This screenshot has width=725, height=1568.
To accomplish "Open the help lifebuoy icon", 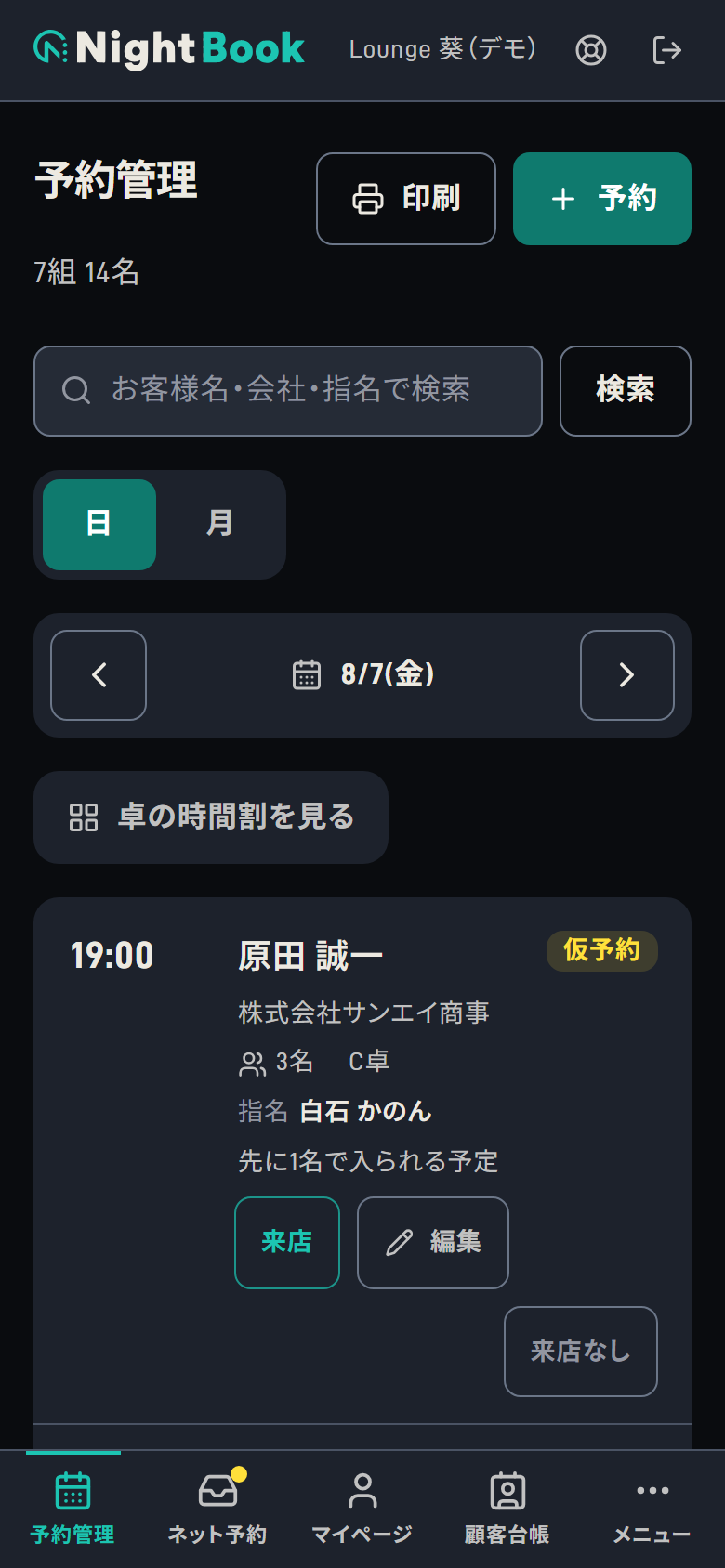I will [x=591, y=50].
